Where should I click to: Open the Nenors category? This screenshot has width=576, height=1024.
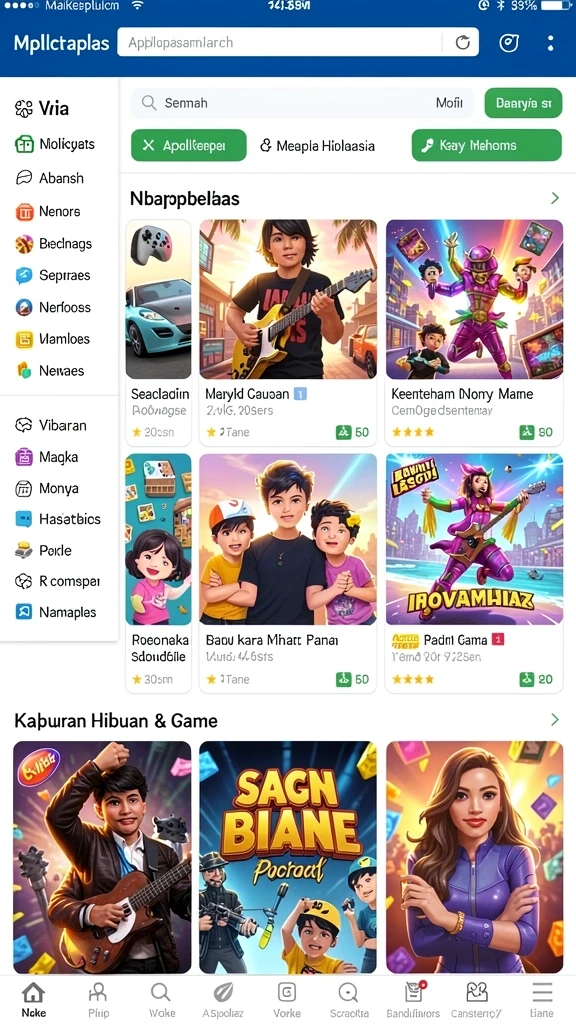click(48, 212)
